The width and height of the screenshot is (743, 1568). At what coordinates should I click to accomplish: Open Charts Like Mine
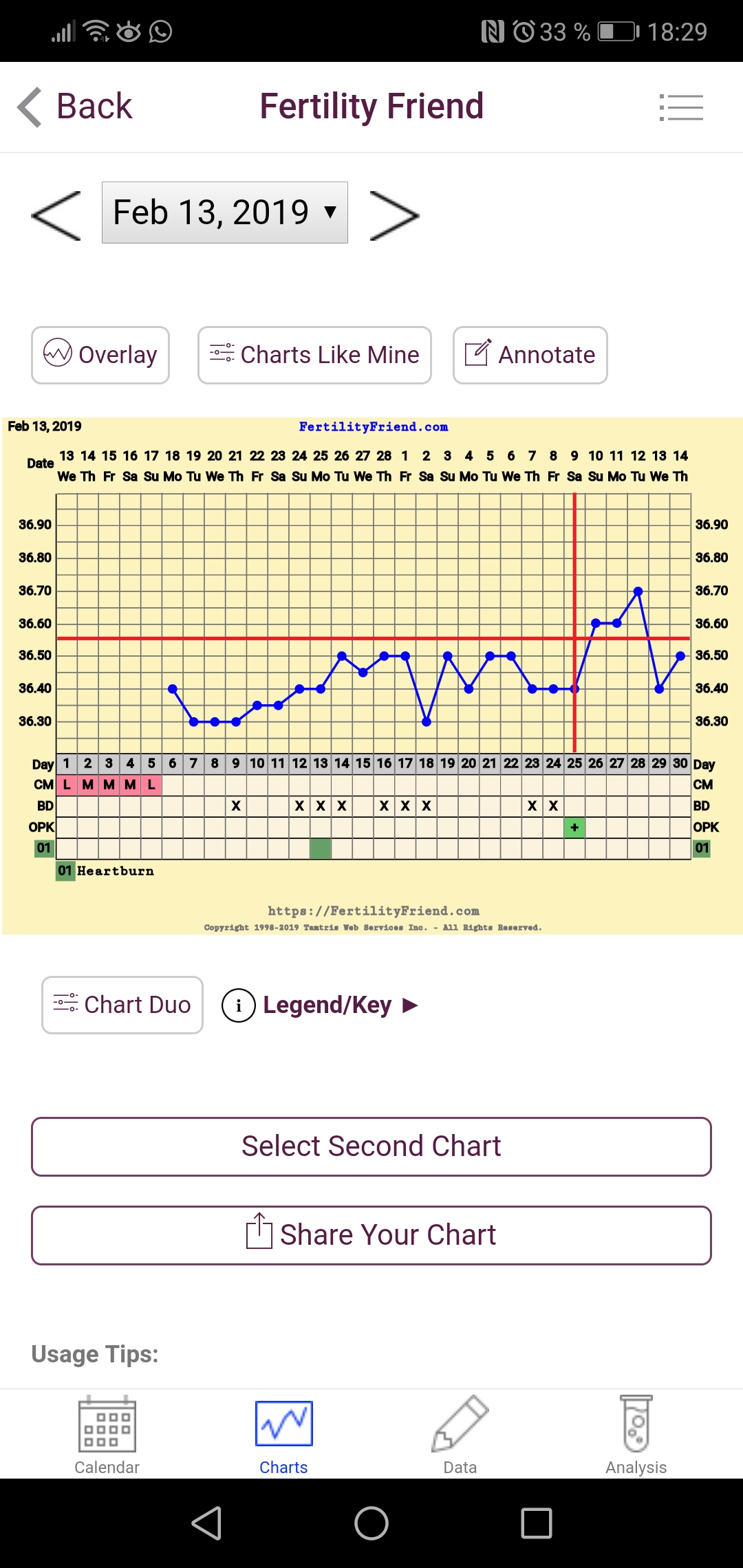pos(314,355)
